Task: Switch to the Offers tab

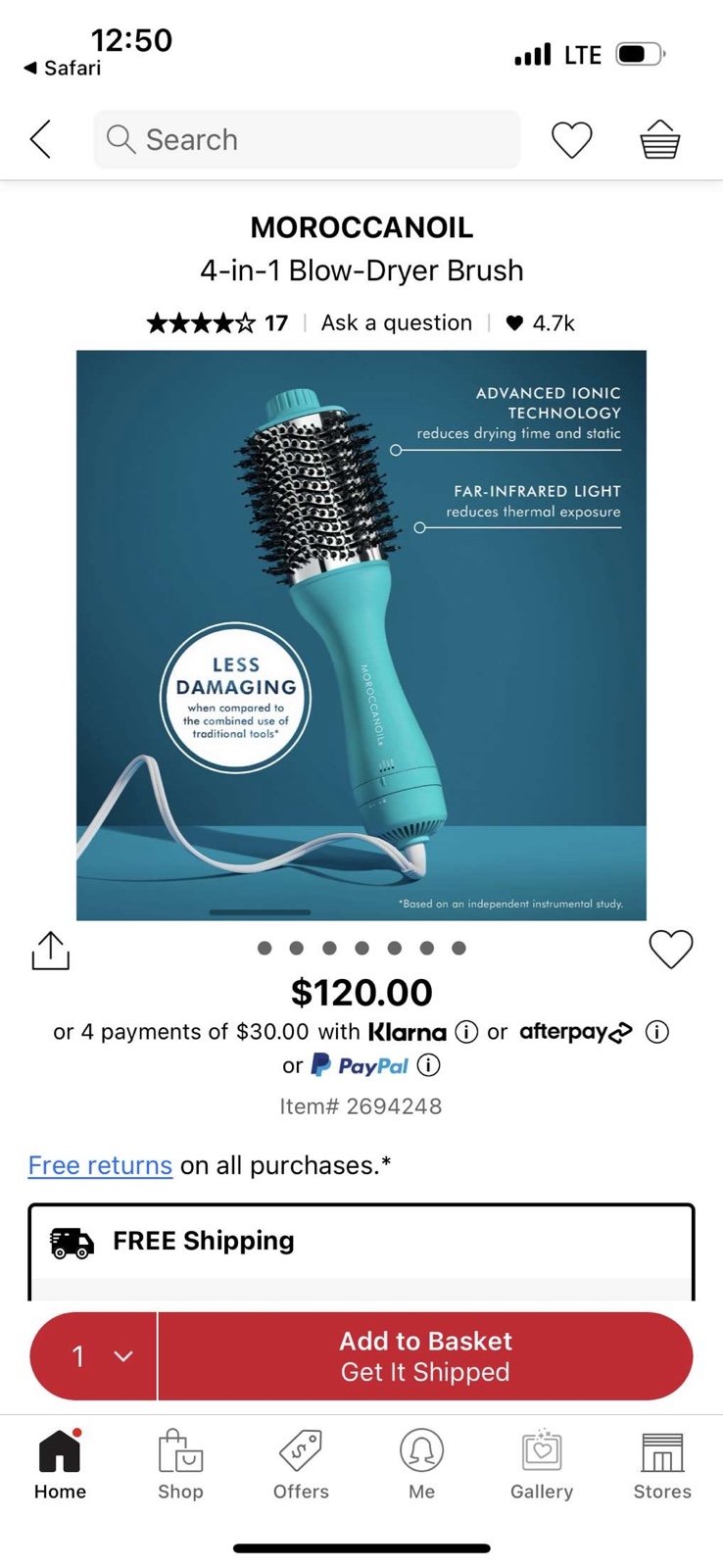Action: click(x=301, y=1465)
